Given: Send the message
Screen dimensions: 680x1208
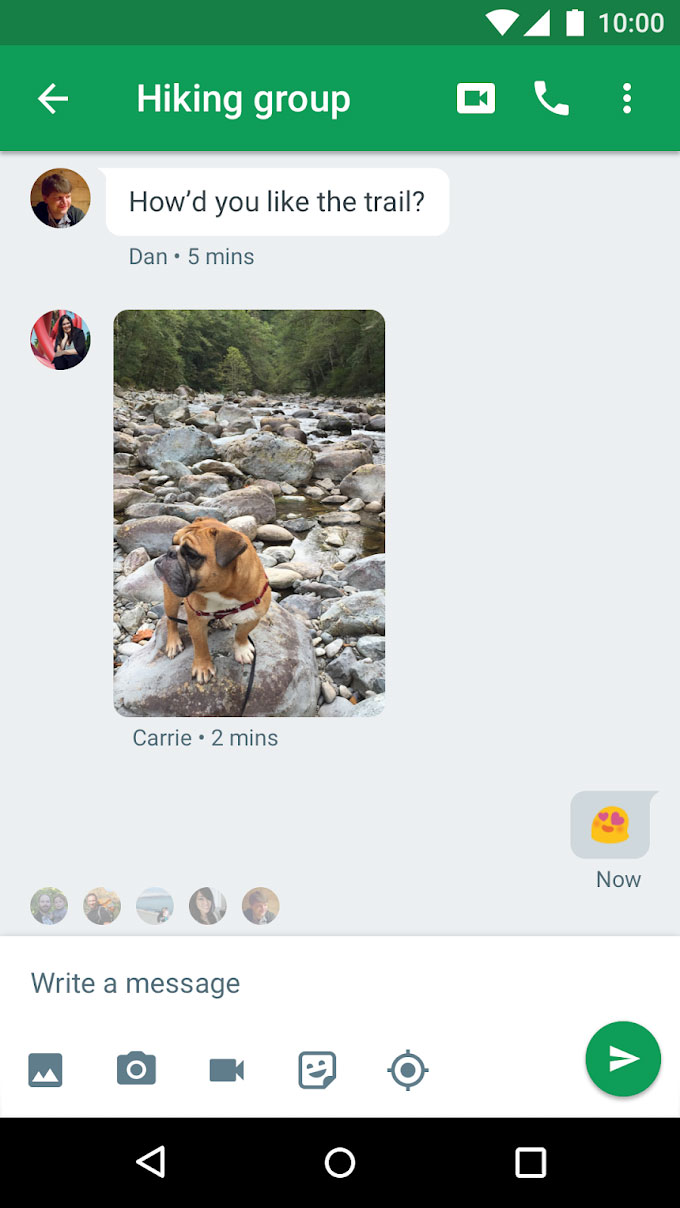Looking at the screenshot, I should tap(623, 1058).
